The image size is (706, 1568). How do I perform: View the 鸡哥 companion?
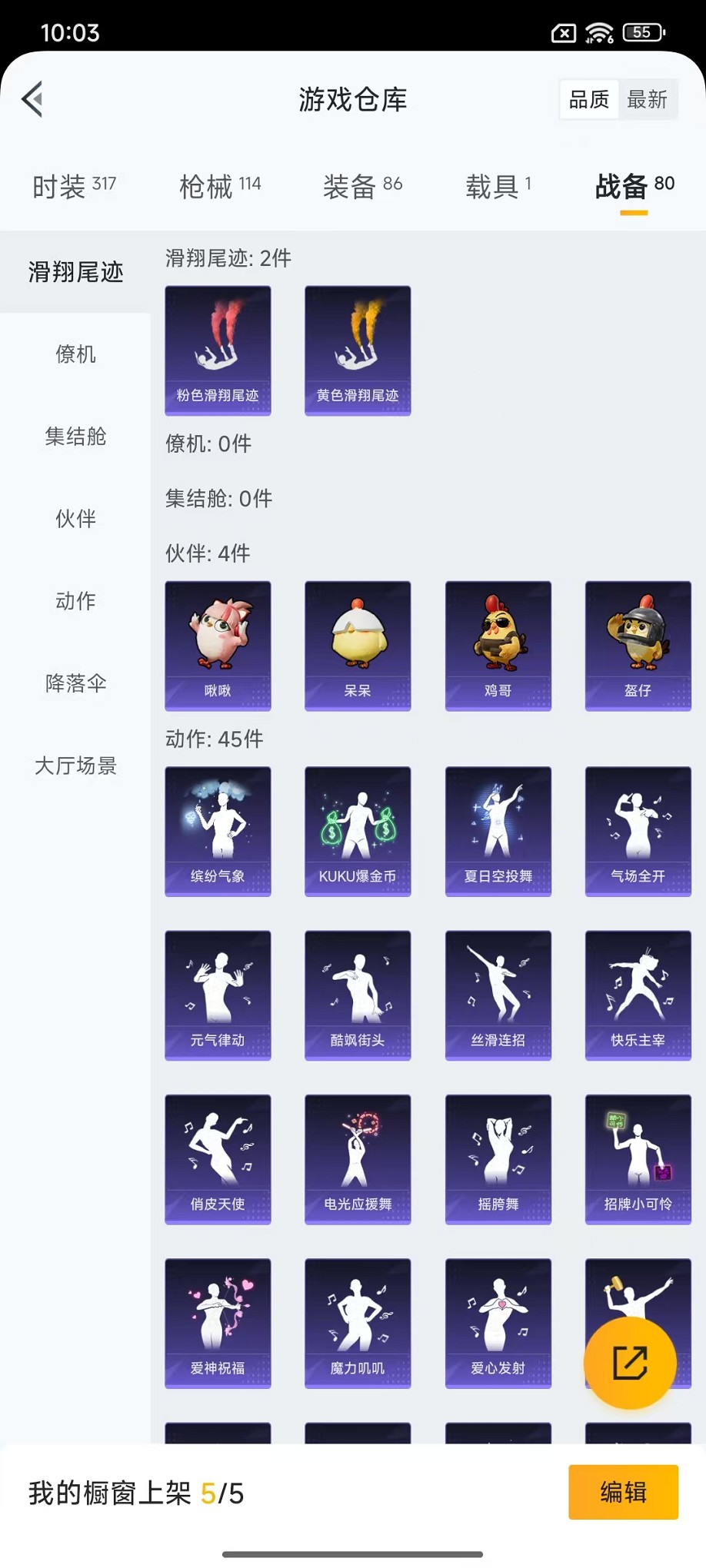coord(498,646)
